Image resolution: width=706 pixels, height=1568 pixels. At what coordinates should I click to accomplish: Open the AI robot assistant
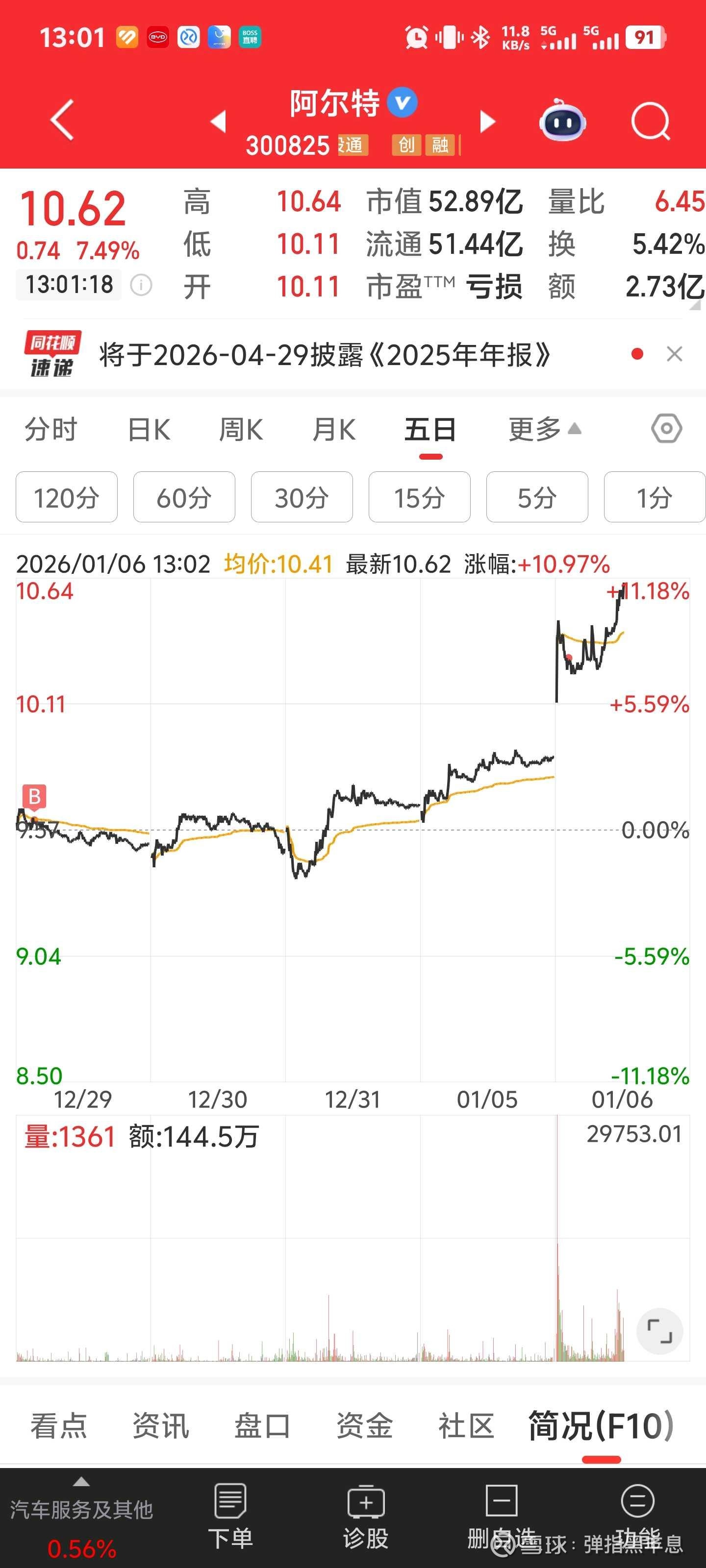(562, 121)
